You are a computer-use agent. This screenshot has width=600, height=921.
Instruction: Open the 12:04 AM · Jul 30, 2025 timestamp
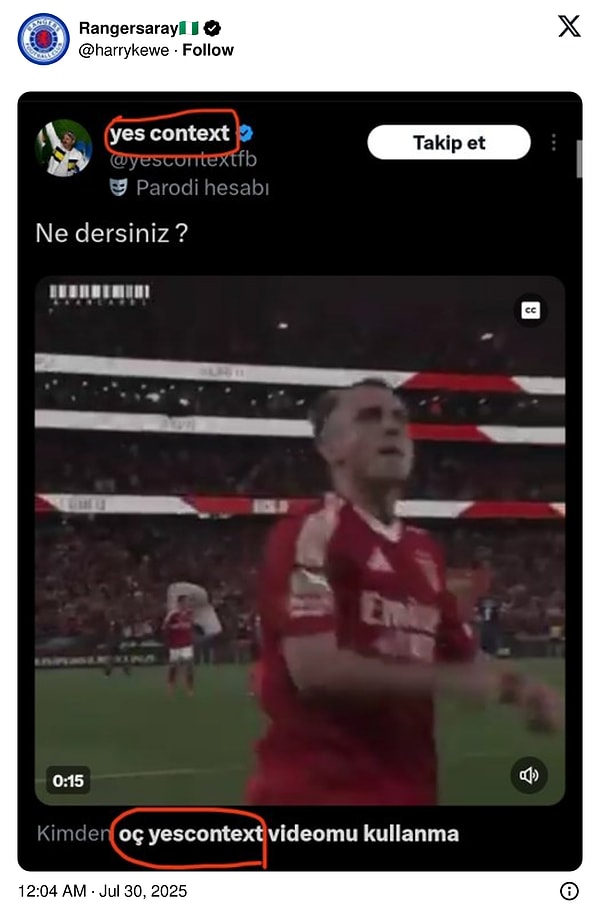[102, 890]
